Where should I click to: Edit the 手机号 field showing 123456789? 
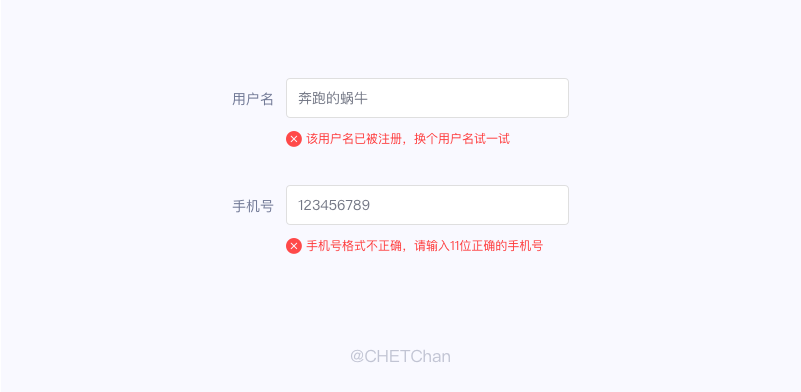(x=427, y=205)
